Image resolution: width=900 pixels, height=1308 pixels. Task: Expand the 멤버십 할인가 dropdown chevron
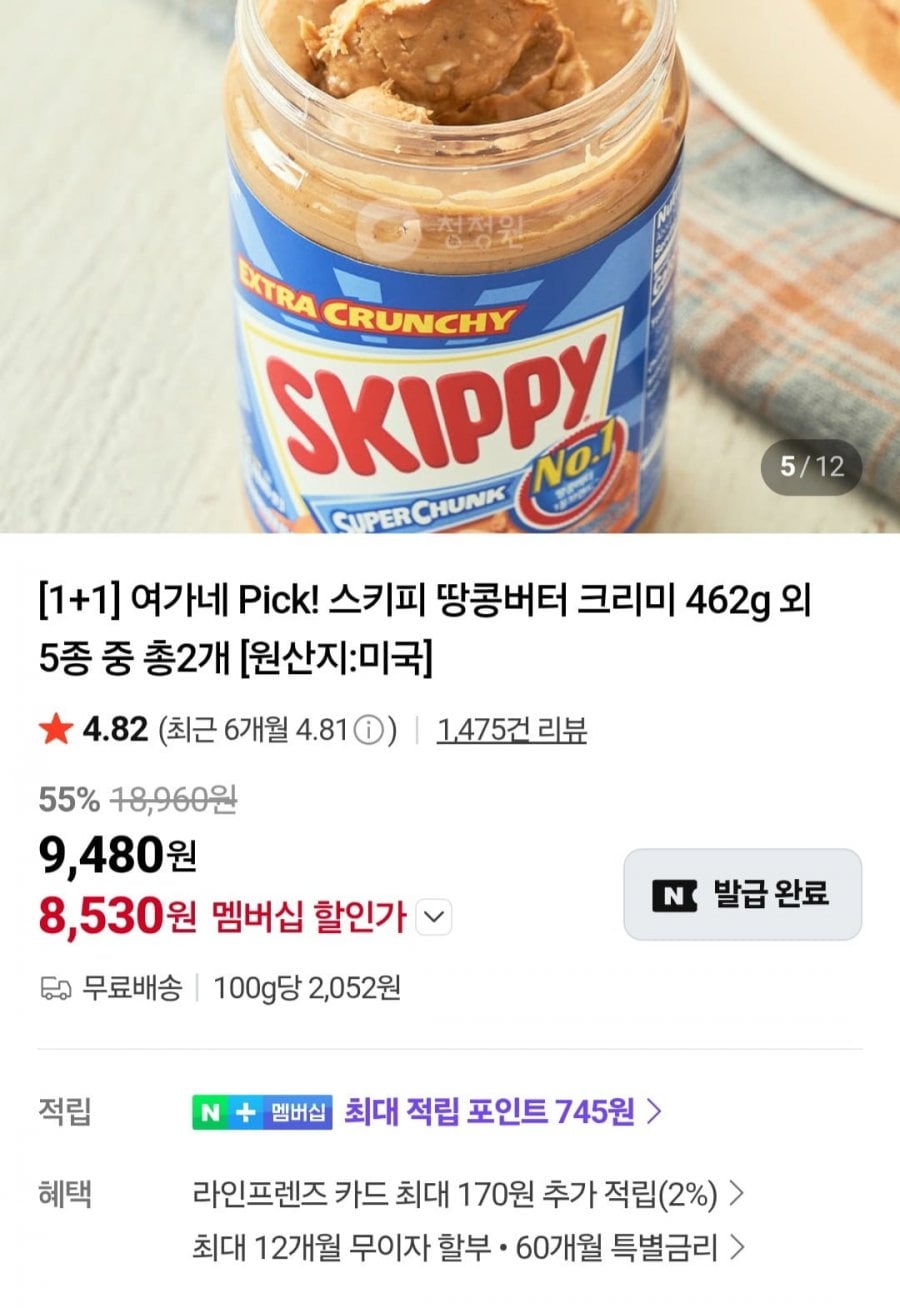pyautogui.click(x=434, y=917)
